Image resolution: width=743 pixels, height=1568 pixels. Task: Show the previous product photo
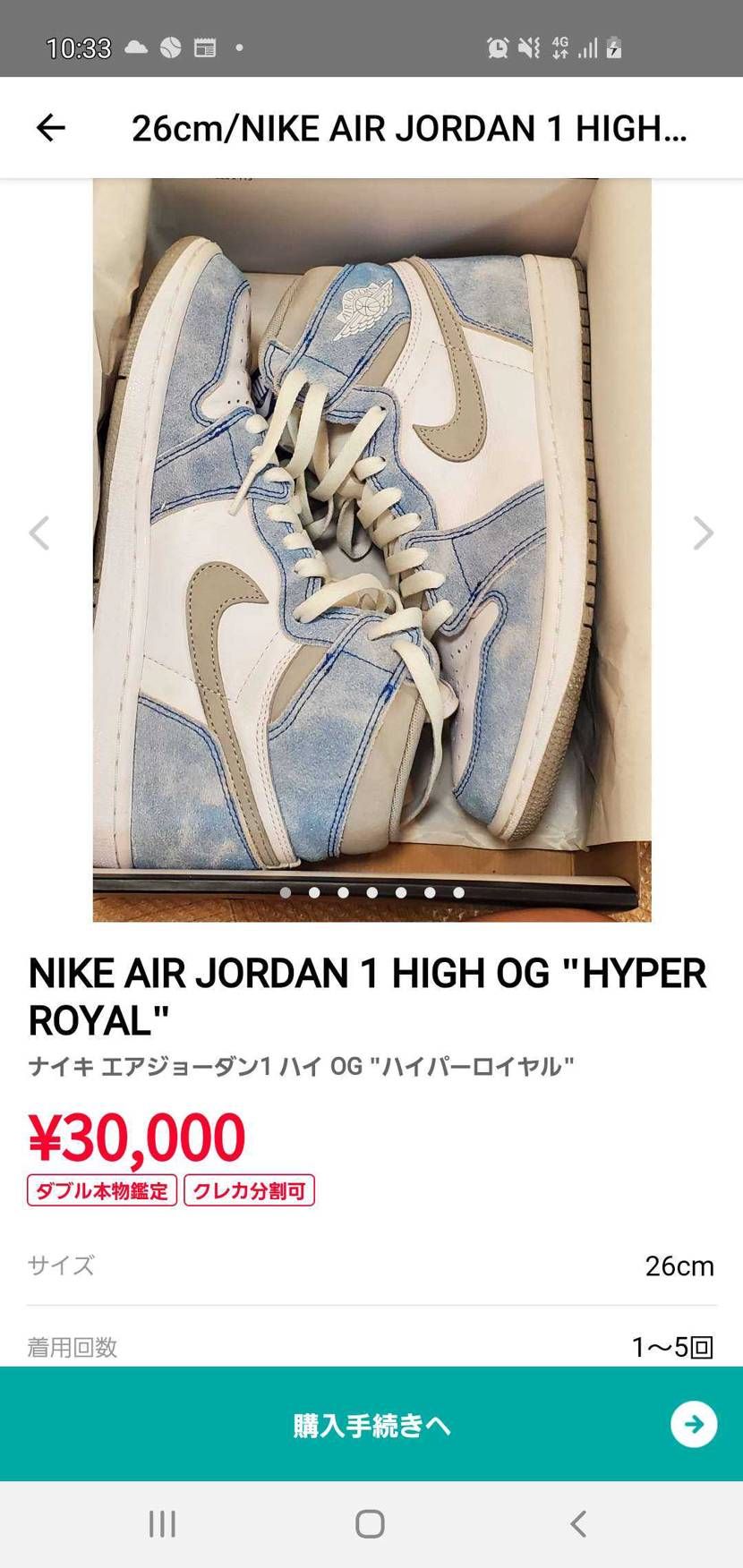pos(38,533)
